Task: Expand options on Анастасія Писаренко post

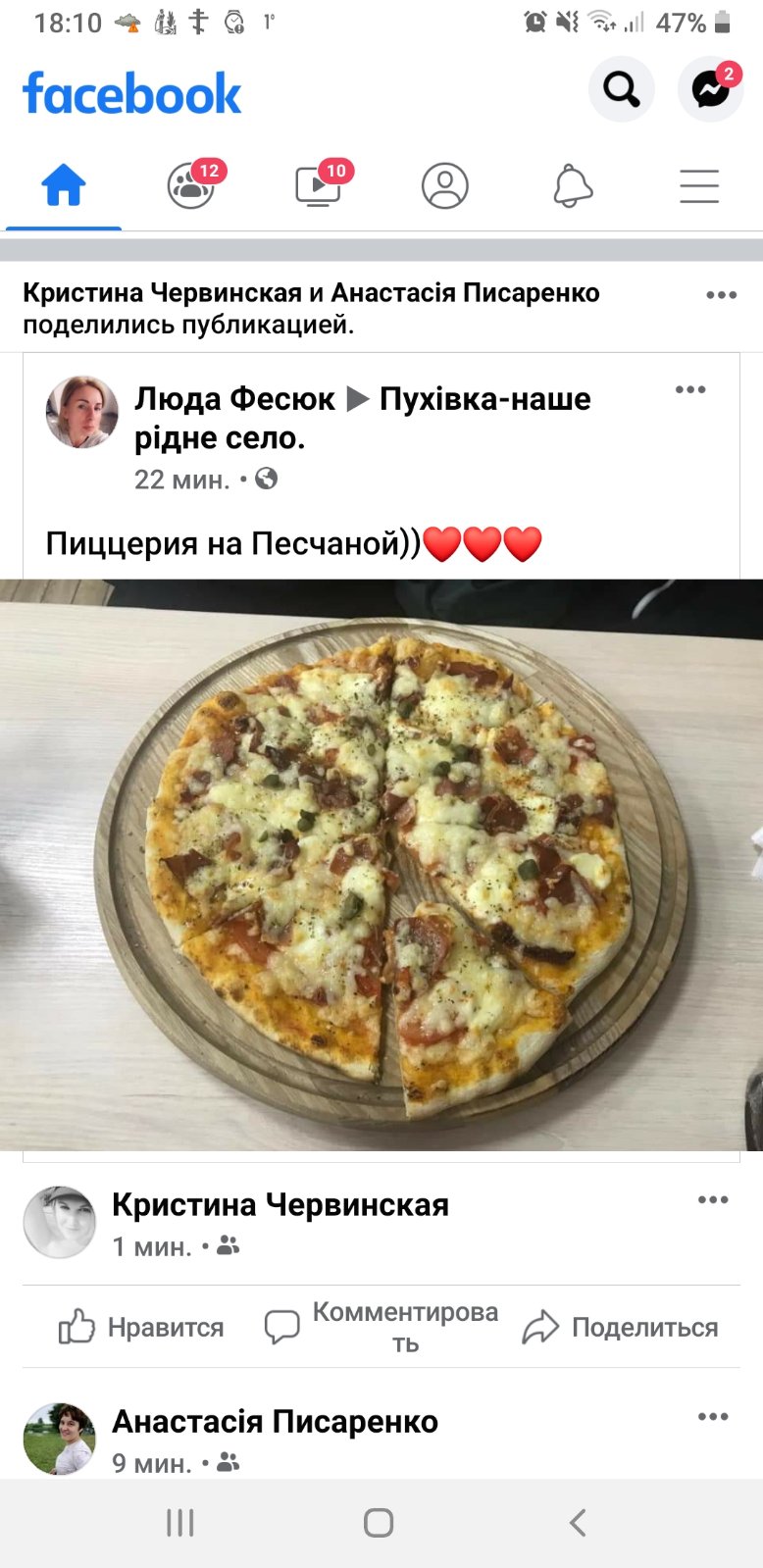Action: [x=713, y=1416]
